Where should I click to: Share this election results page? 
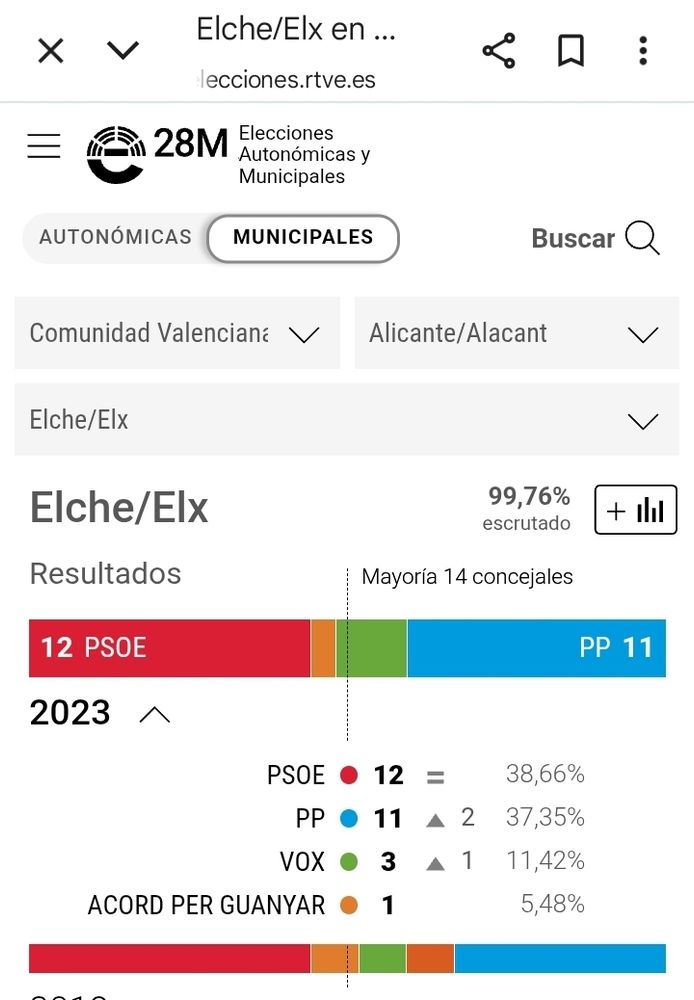click(x=498, y=50)
